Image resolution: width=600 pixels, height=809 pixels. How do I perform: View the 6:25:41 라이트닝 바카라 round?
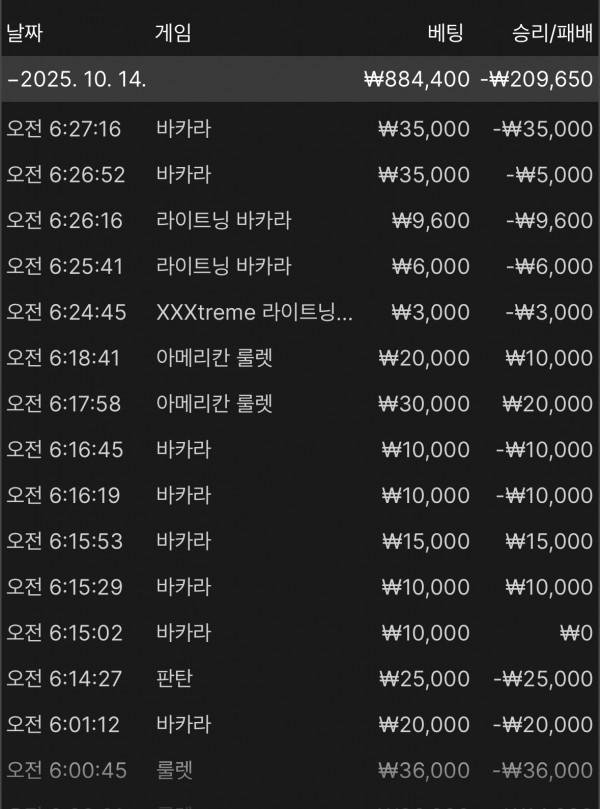point(300,266)
